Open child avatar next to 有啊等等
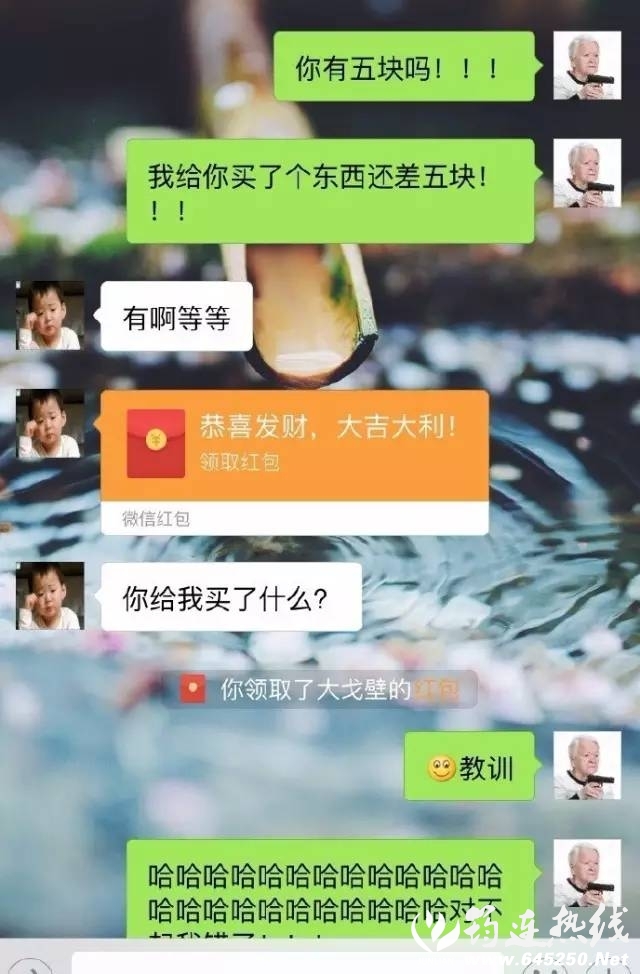The height and width of the screenshot is (974, 640). [x=50, y=316]
